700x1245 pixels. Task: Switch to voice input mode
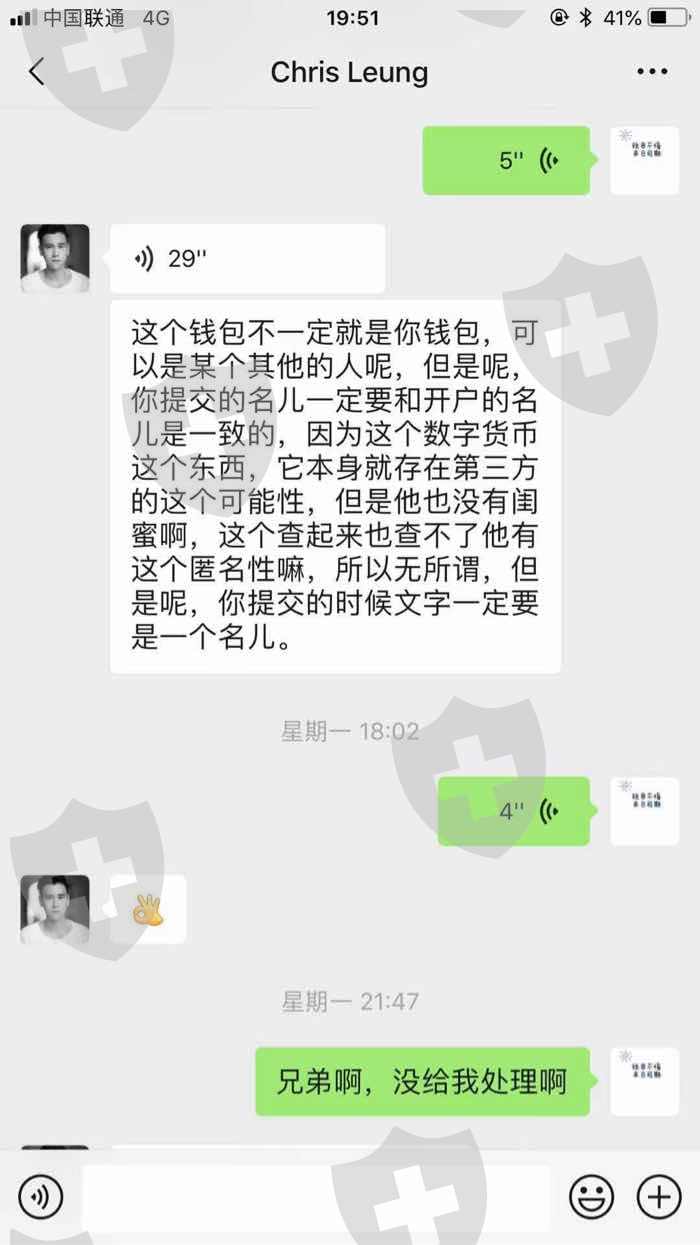pos(40,1195)
